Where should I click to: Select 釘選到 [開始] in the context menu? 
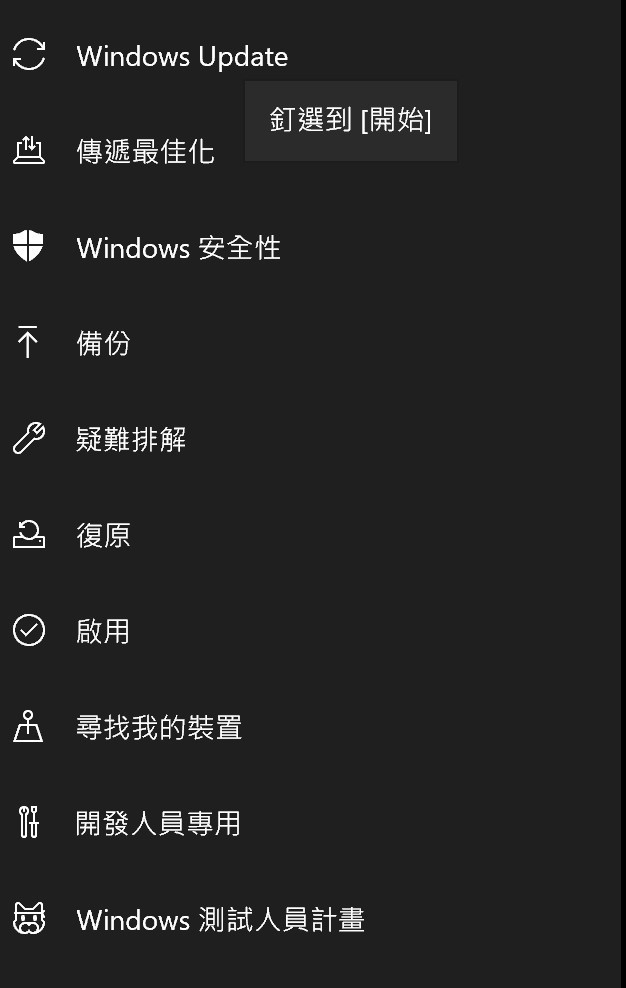coord(350,121)
